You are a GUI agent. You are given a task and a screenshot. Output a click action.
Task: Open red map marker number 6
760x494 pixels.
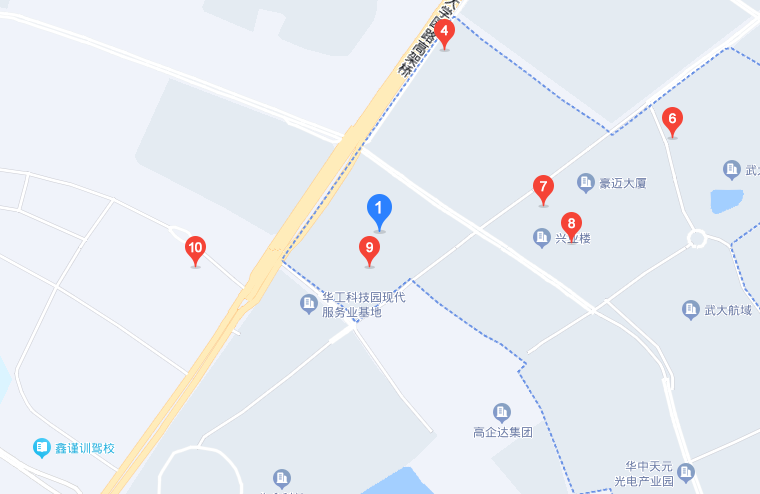672,120
